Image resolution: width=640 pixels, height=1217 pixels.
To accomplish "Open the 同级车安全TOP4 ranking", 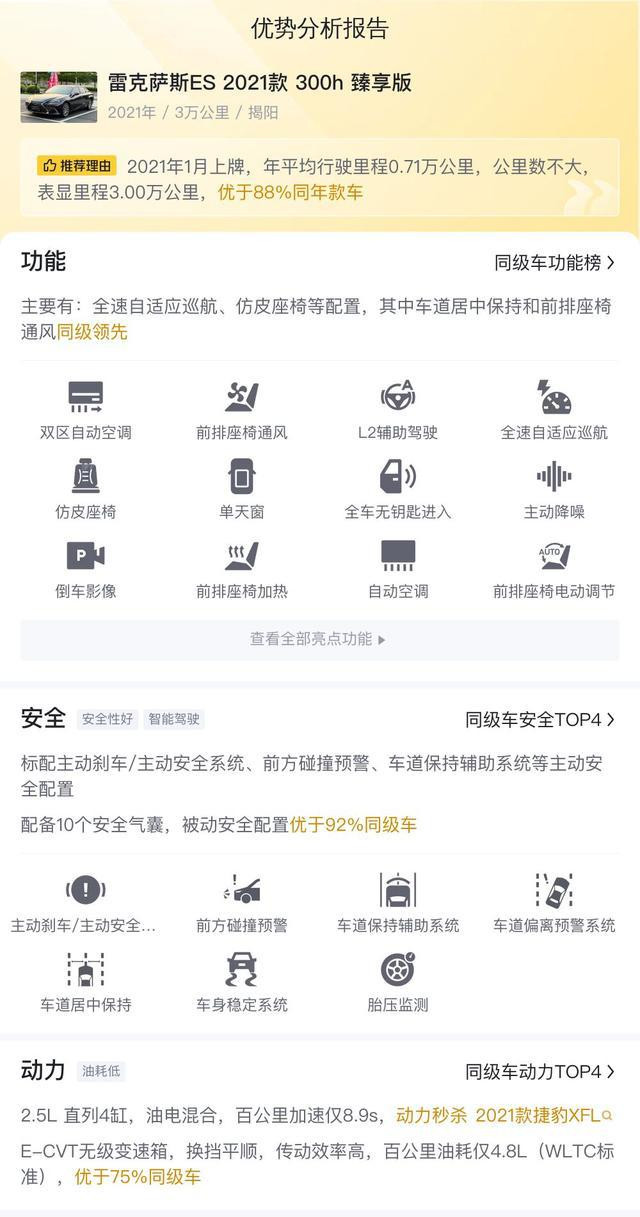I will tap(539, 720).
